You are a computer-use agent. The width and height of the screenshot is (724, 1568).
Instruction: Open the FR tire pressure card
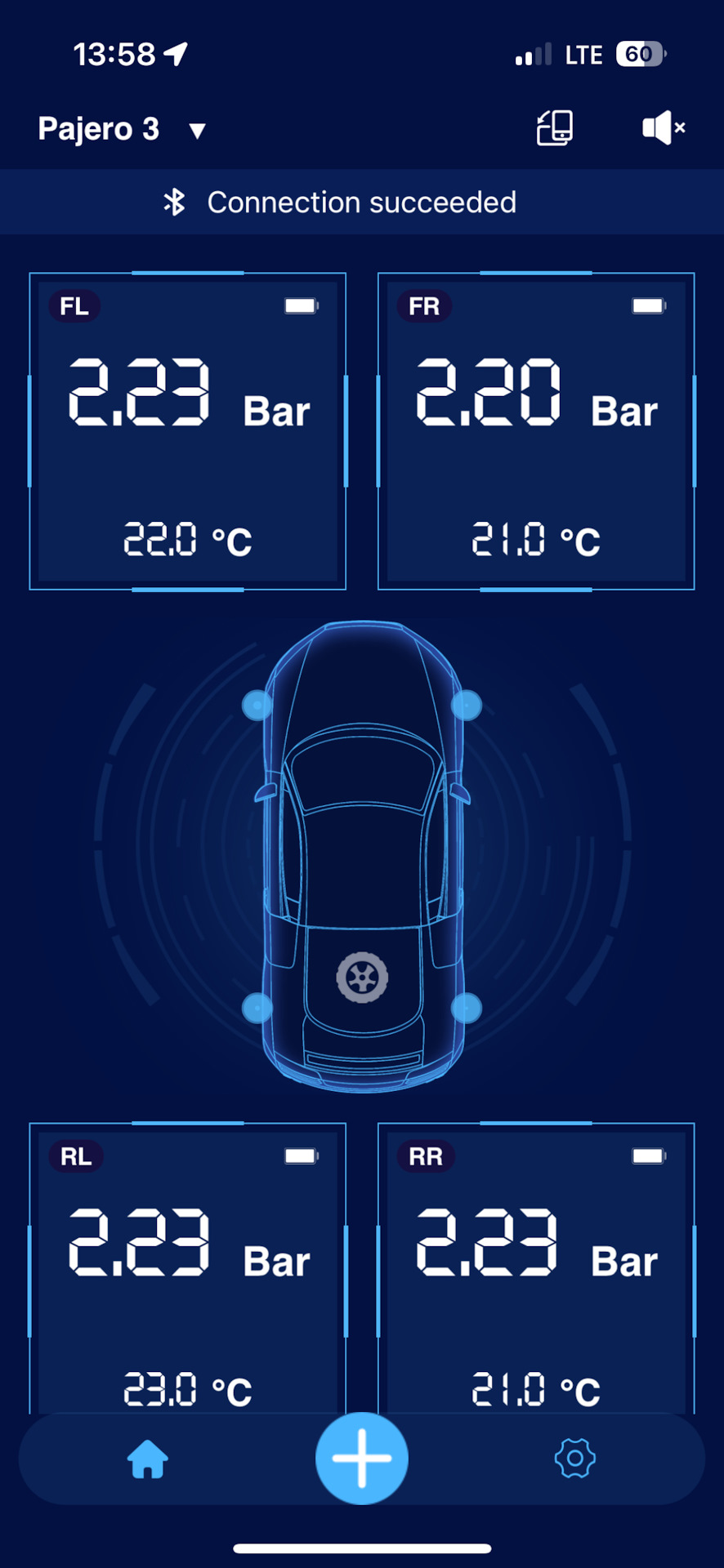click(x=536, y=431)
